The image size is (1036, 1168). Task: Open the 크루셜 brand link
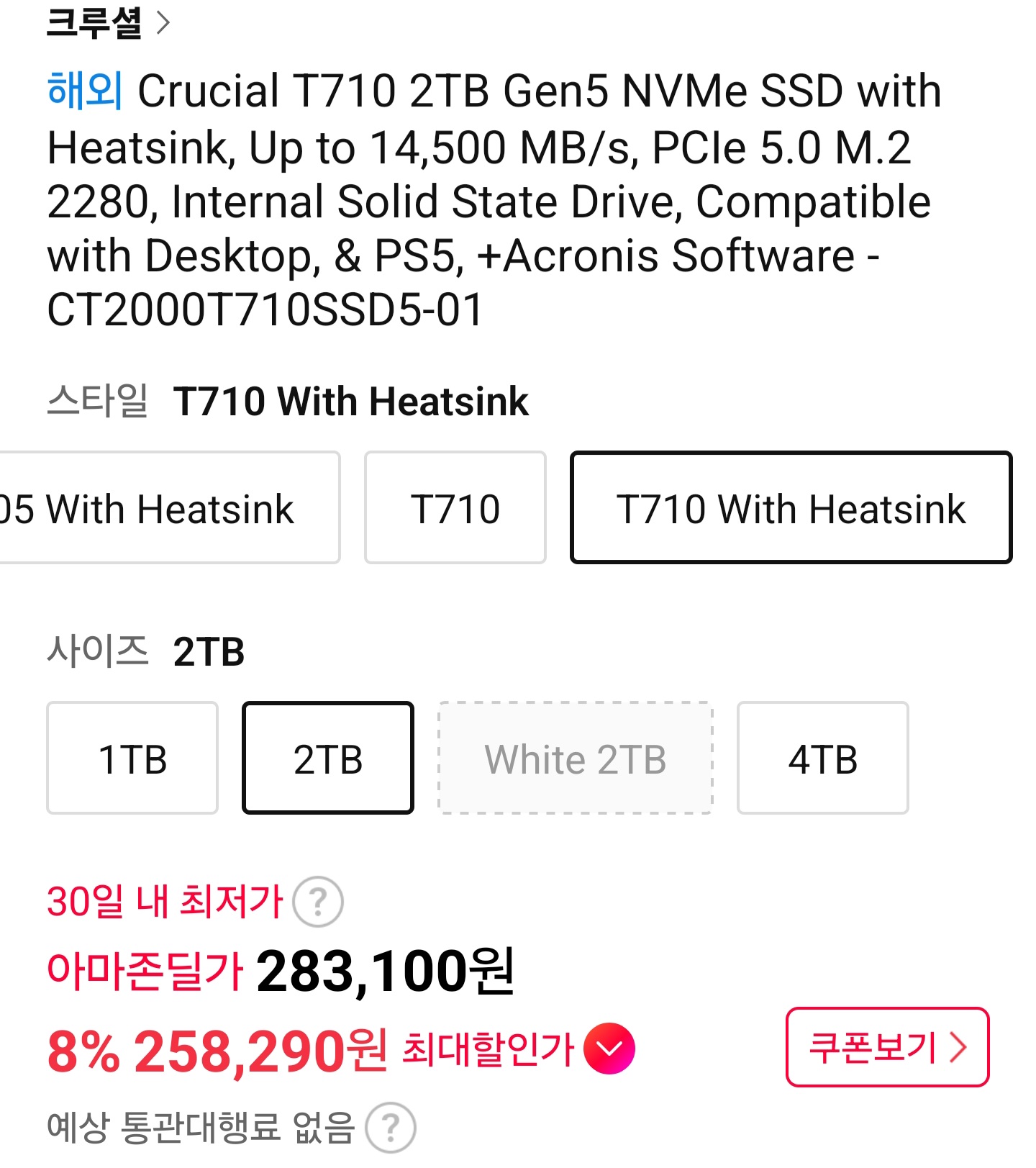click(108, 23)
